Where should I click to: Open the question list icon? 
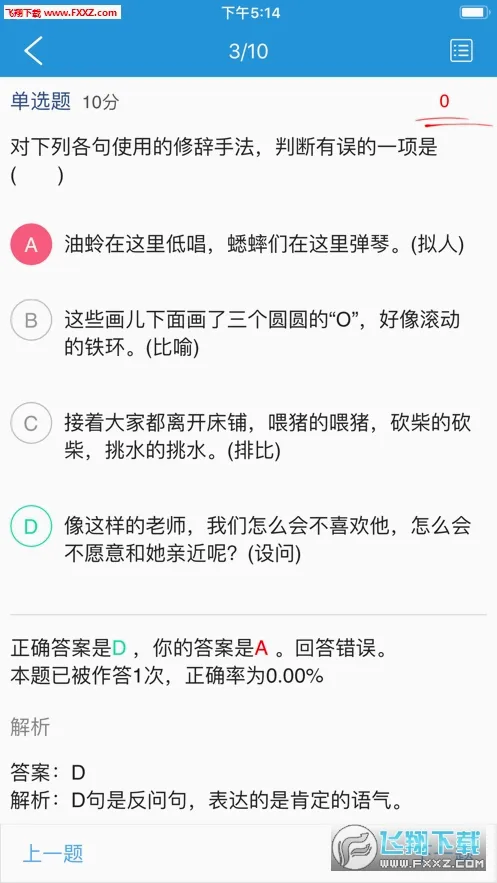pos(461,51)
